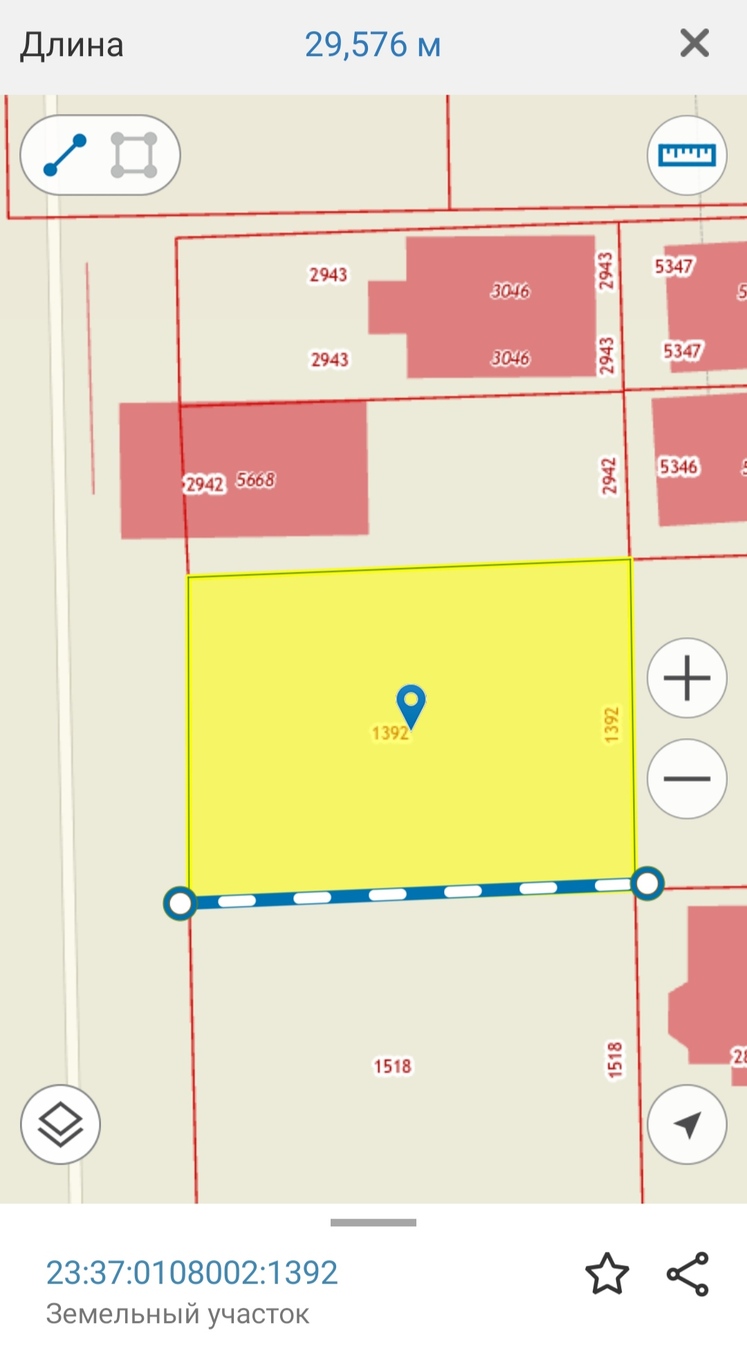
Task: Zoom out of the map
Action: tap(686, 779)
